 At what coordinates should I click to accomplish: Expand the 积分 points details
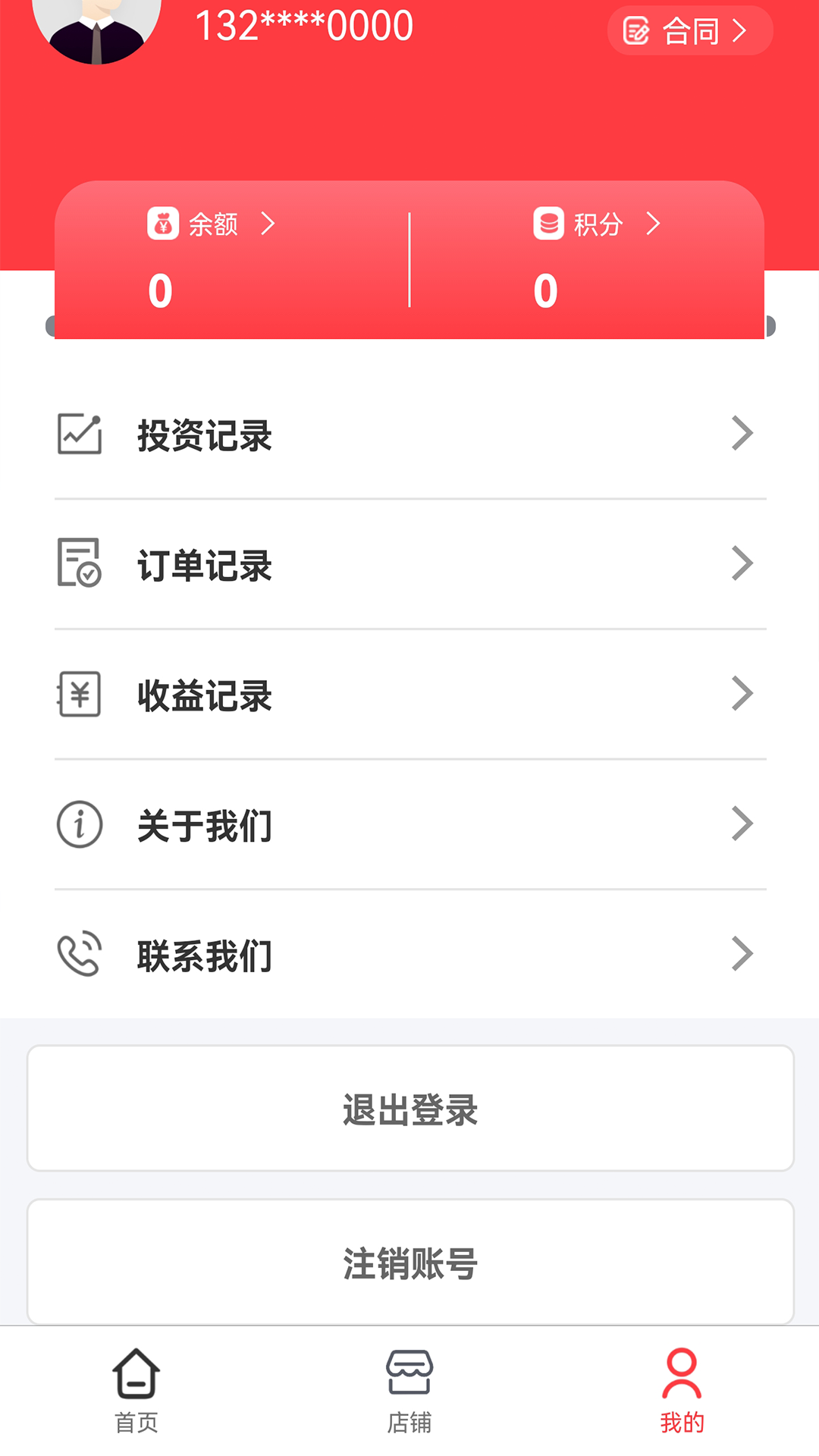pos(653,224)
